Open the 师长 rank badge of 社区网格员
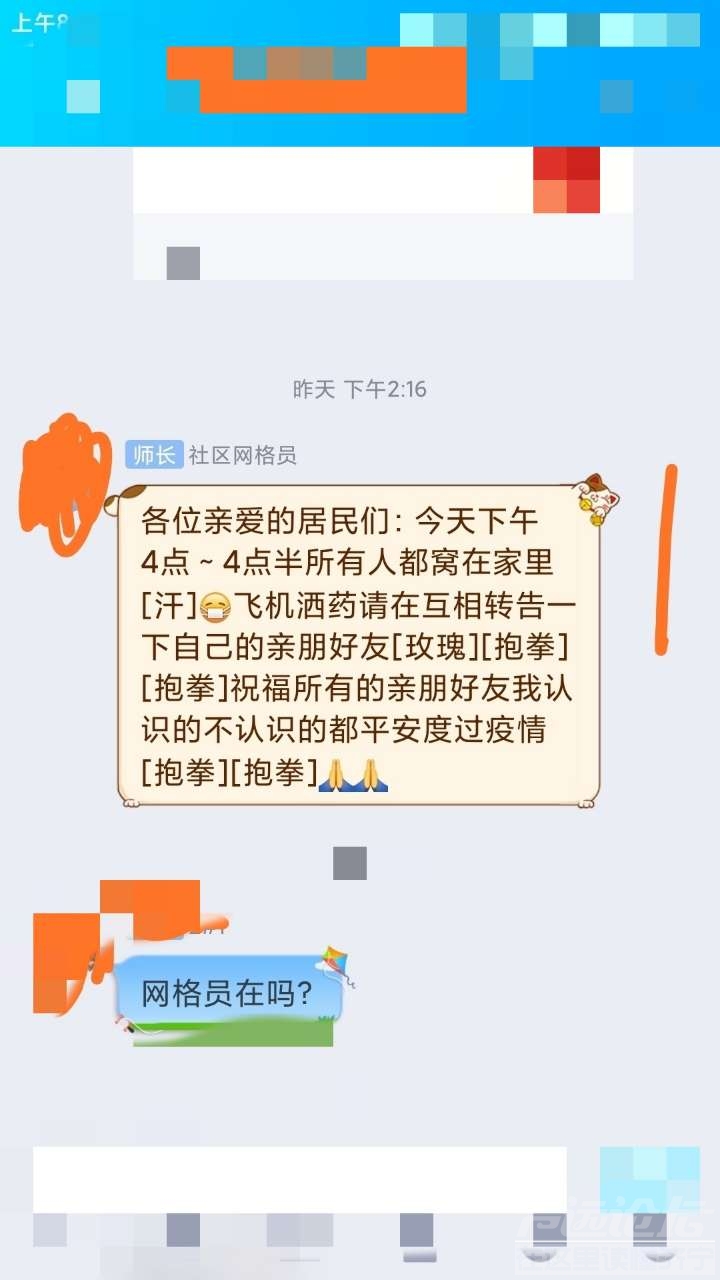The height and width of the screenshot is (1280, 720). point(153,455)
